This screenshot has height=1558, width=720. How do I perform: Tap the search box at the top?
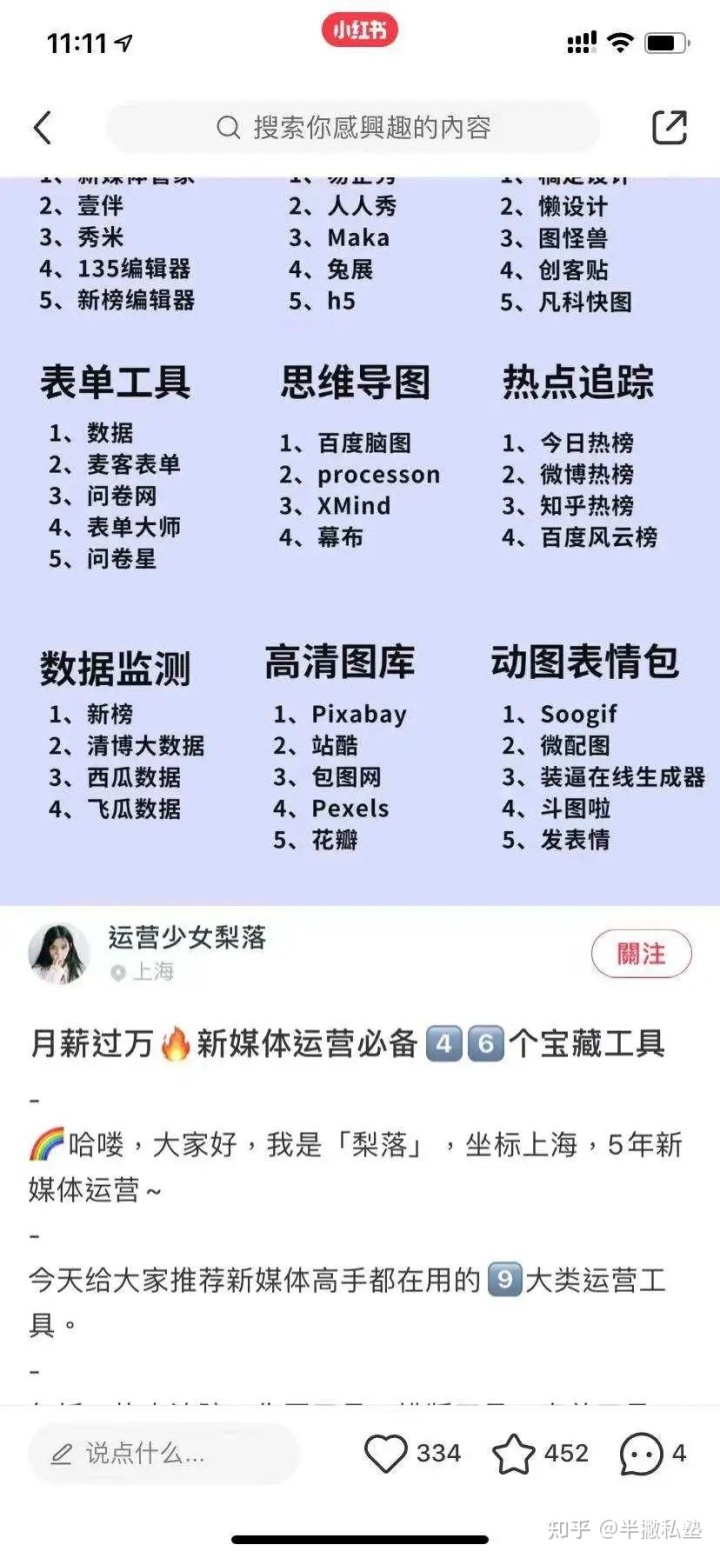pyautogui.click(x=352, y=128)
